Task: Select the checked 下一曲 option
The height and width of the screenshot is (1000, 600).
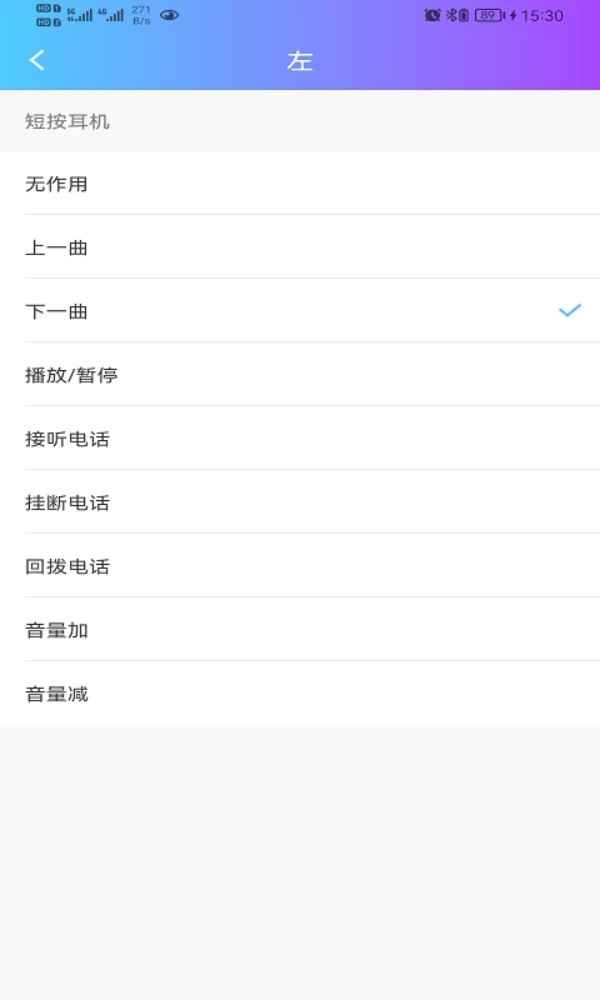Action: (57, 312)
